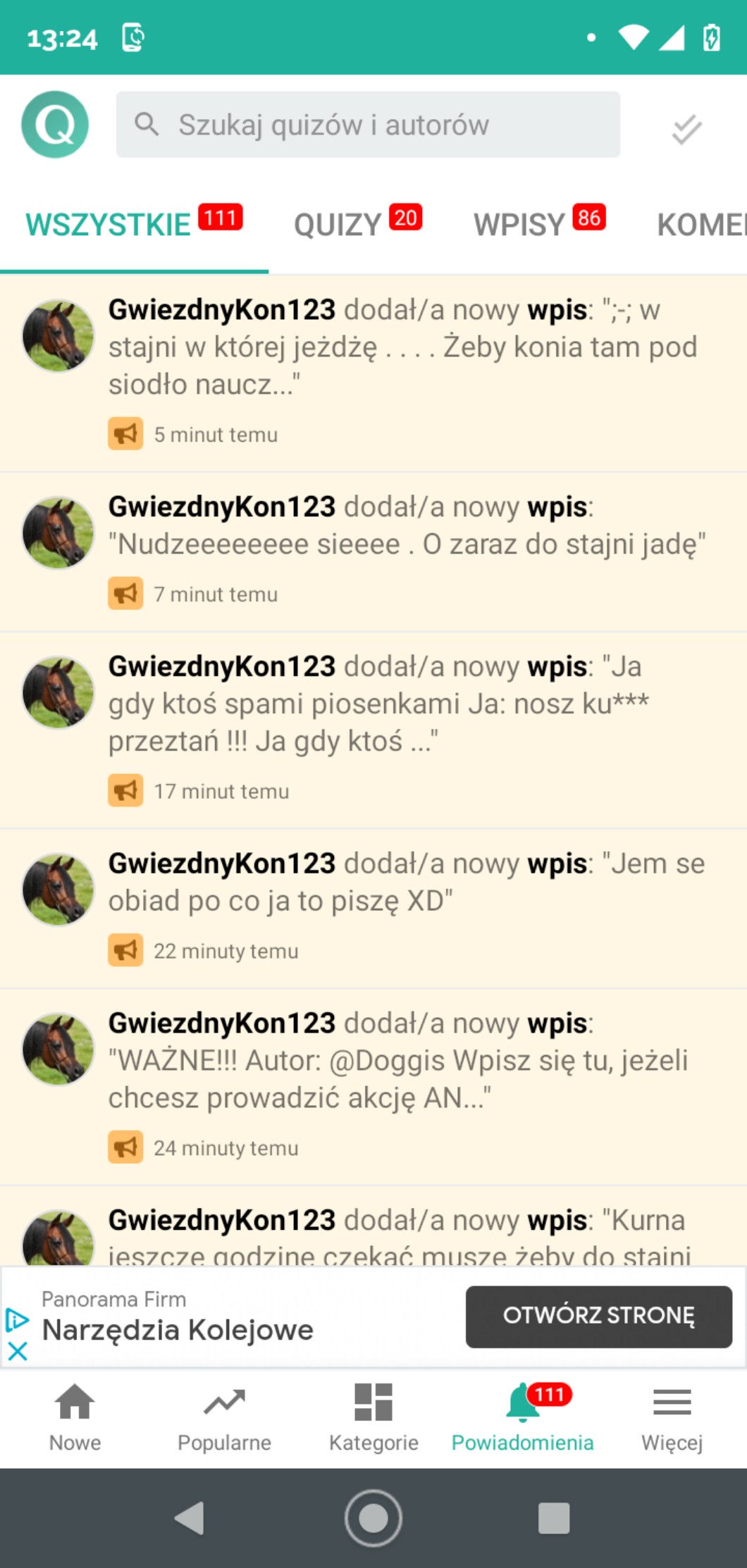The height and width of the screenshot is (1568, 747).
Task: Switch to the QUIZY tab
Action: [x=357, y=225]
